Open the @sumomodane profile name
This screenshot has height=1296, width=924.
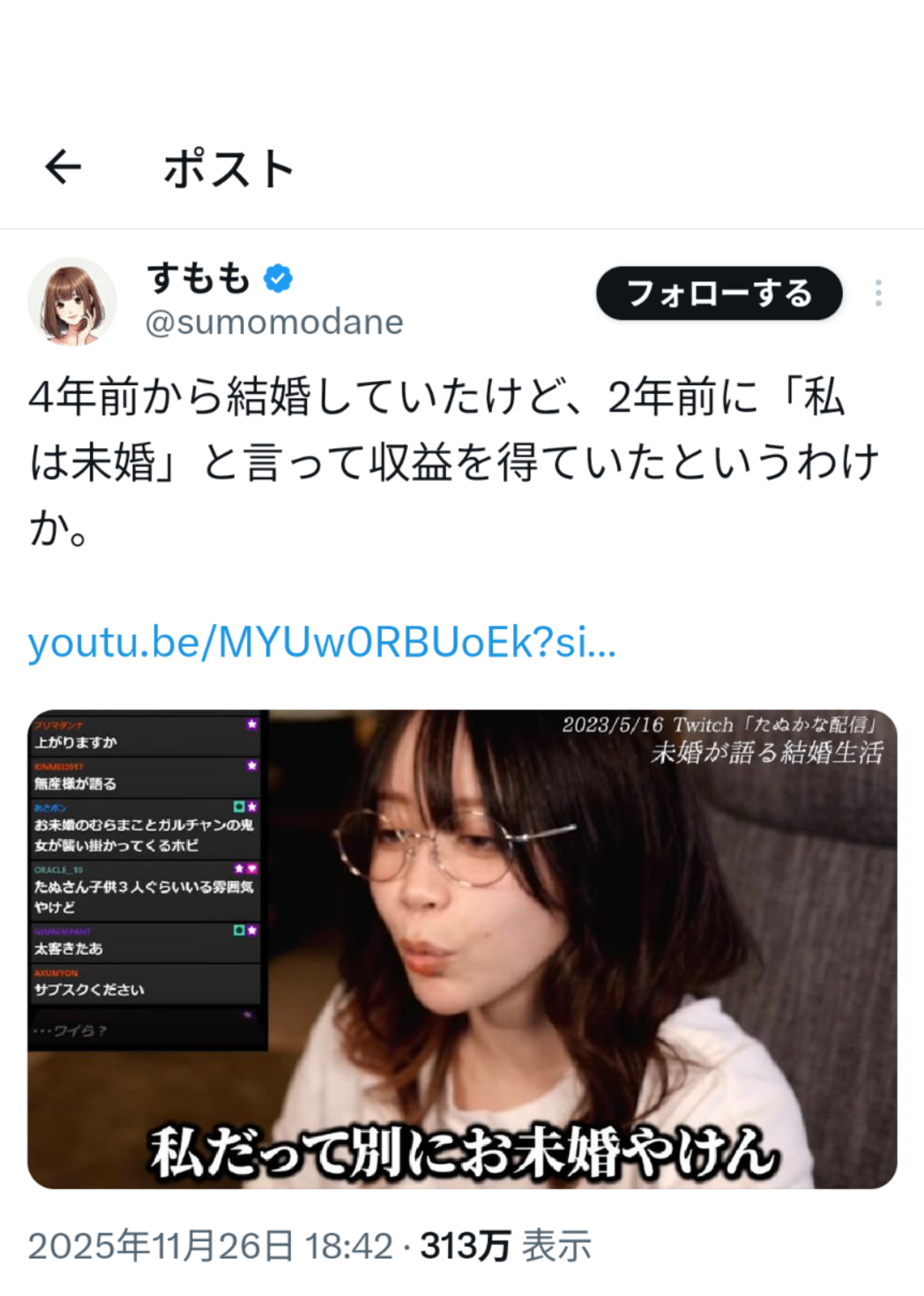tap(274, 323)
